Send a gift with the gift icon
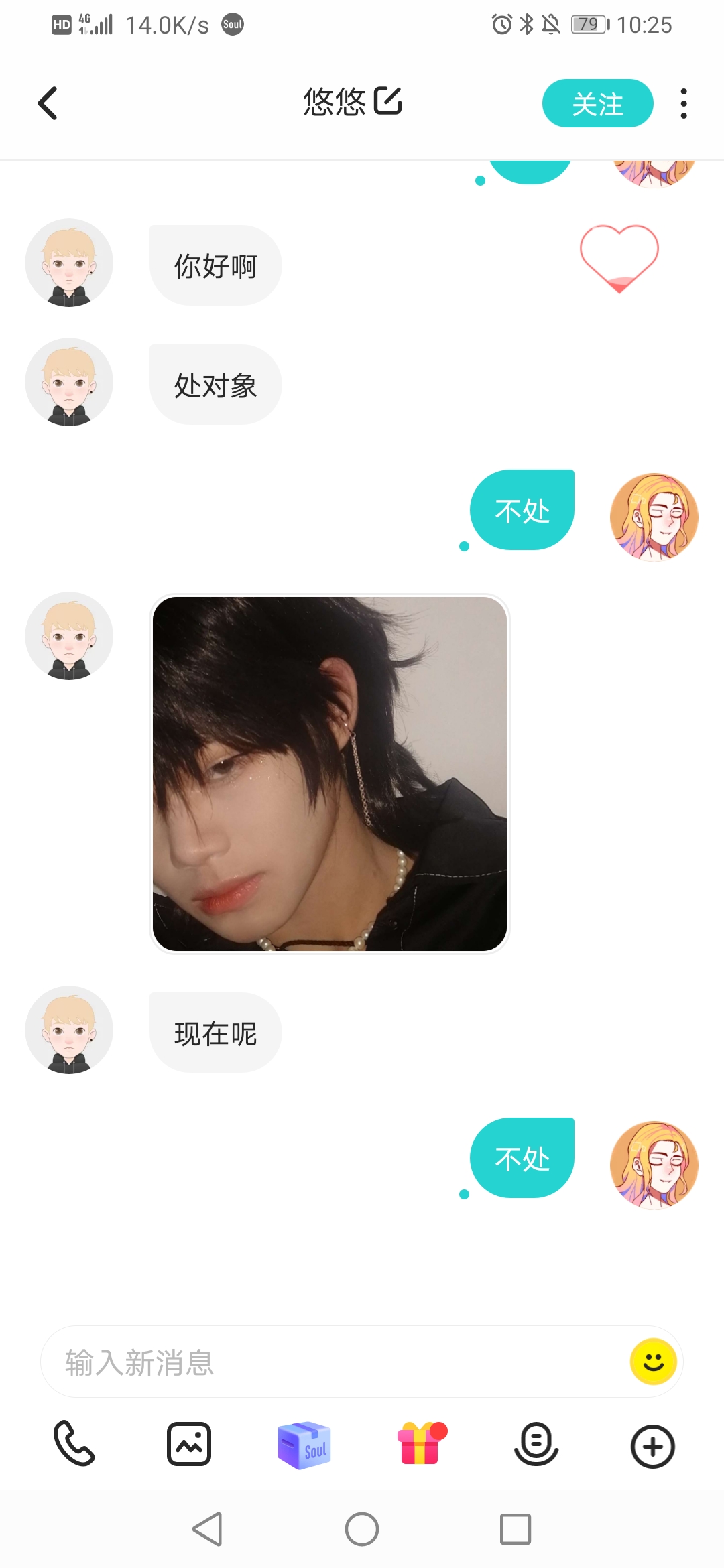724x1568 pixels. tap(421, 1443)
